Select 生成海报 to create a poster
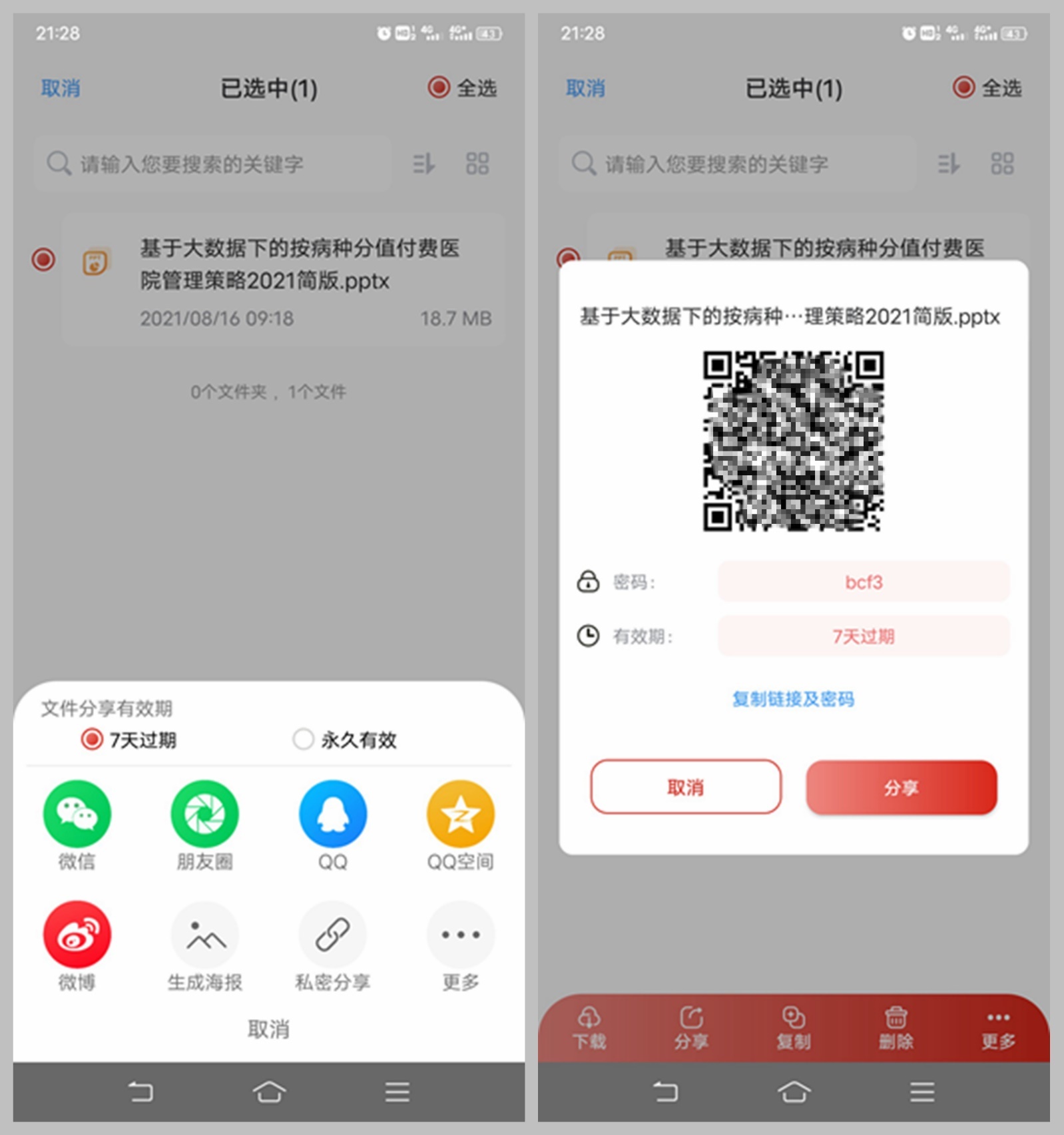Viewport: 1064px width, 1135px height. click(204, 934)
